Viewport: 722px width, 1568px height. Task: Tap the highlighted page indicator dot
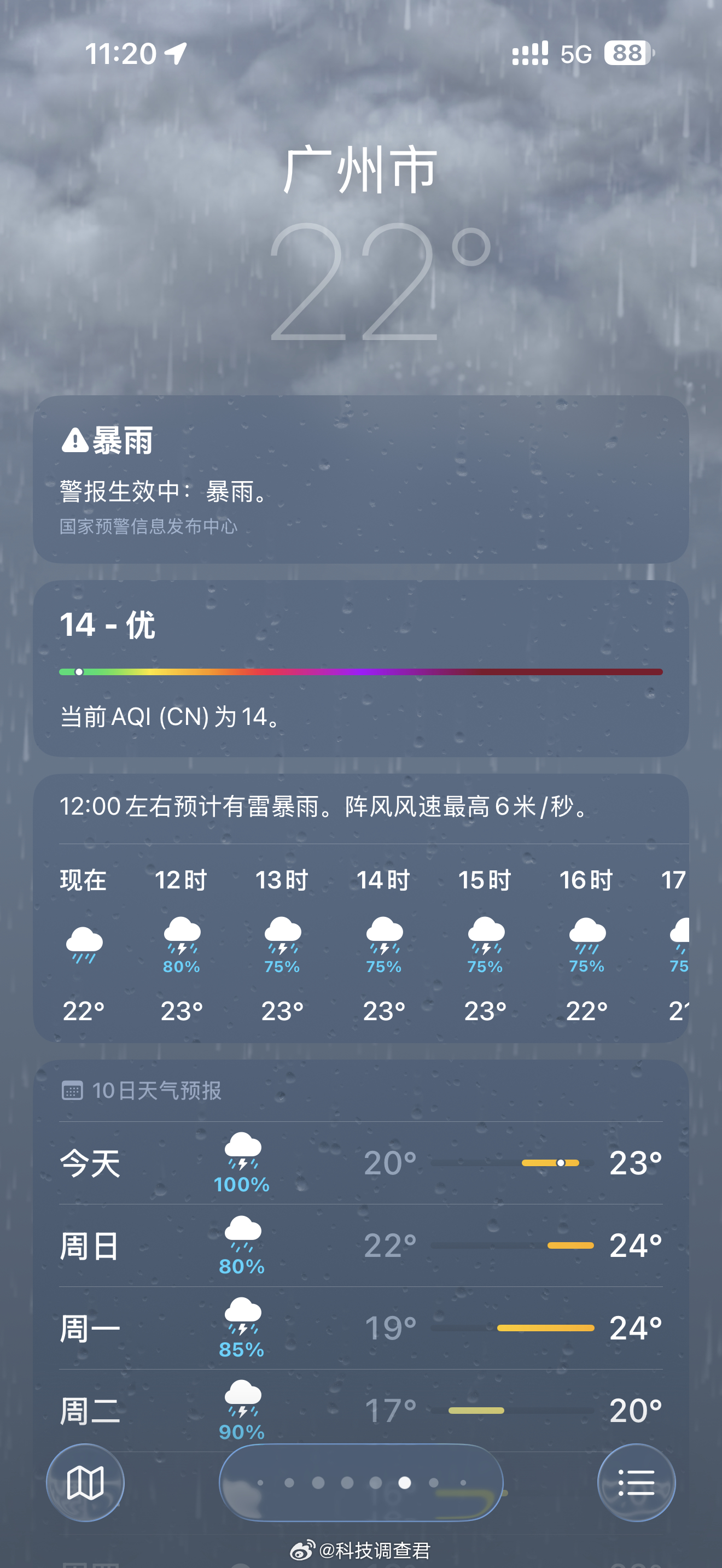pos(404,1483)
